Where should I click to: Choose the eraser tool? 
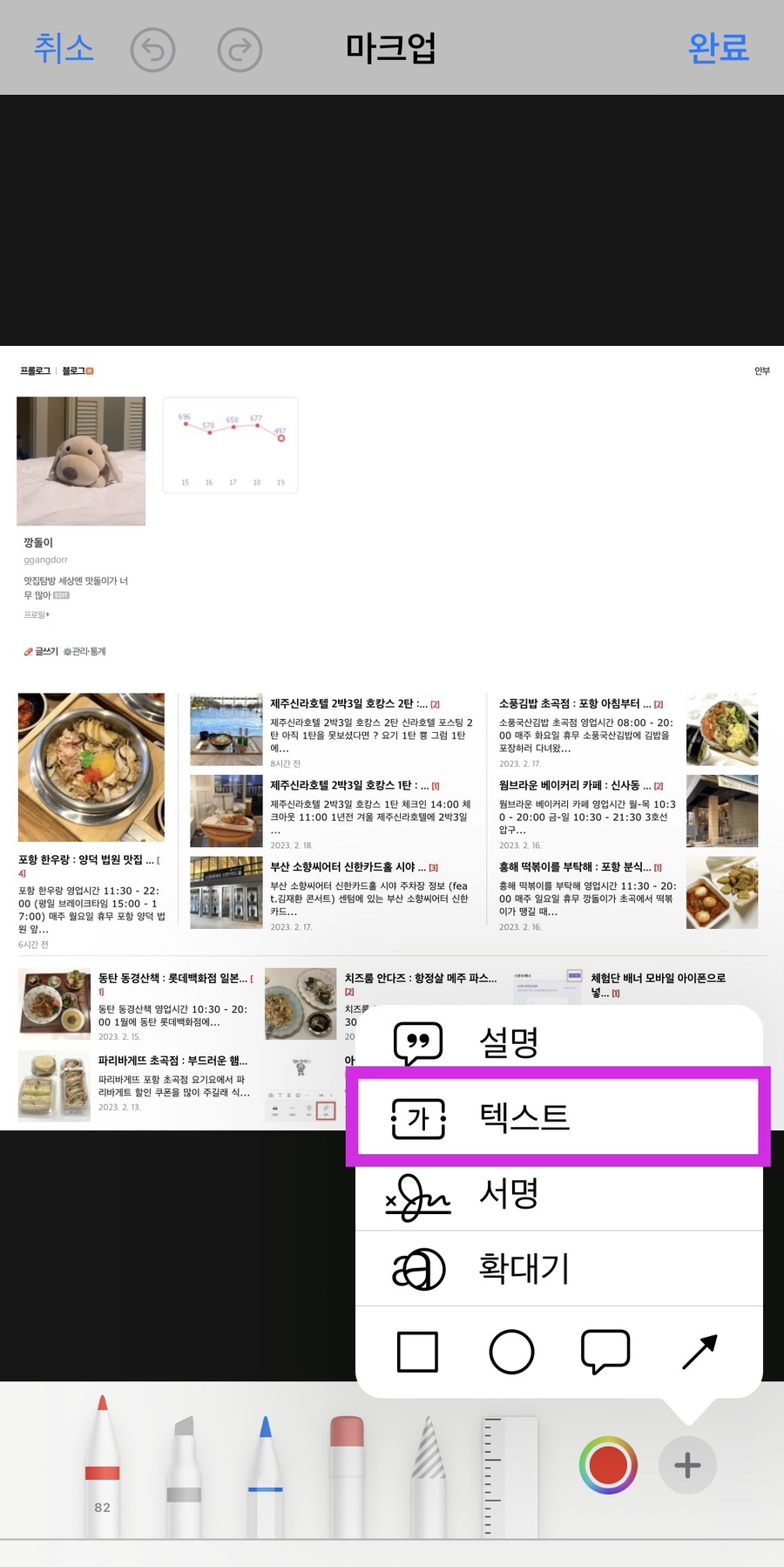click(x=347, y=1473)
